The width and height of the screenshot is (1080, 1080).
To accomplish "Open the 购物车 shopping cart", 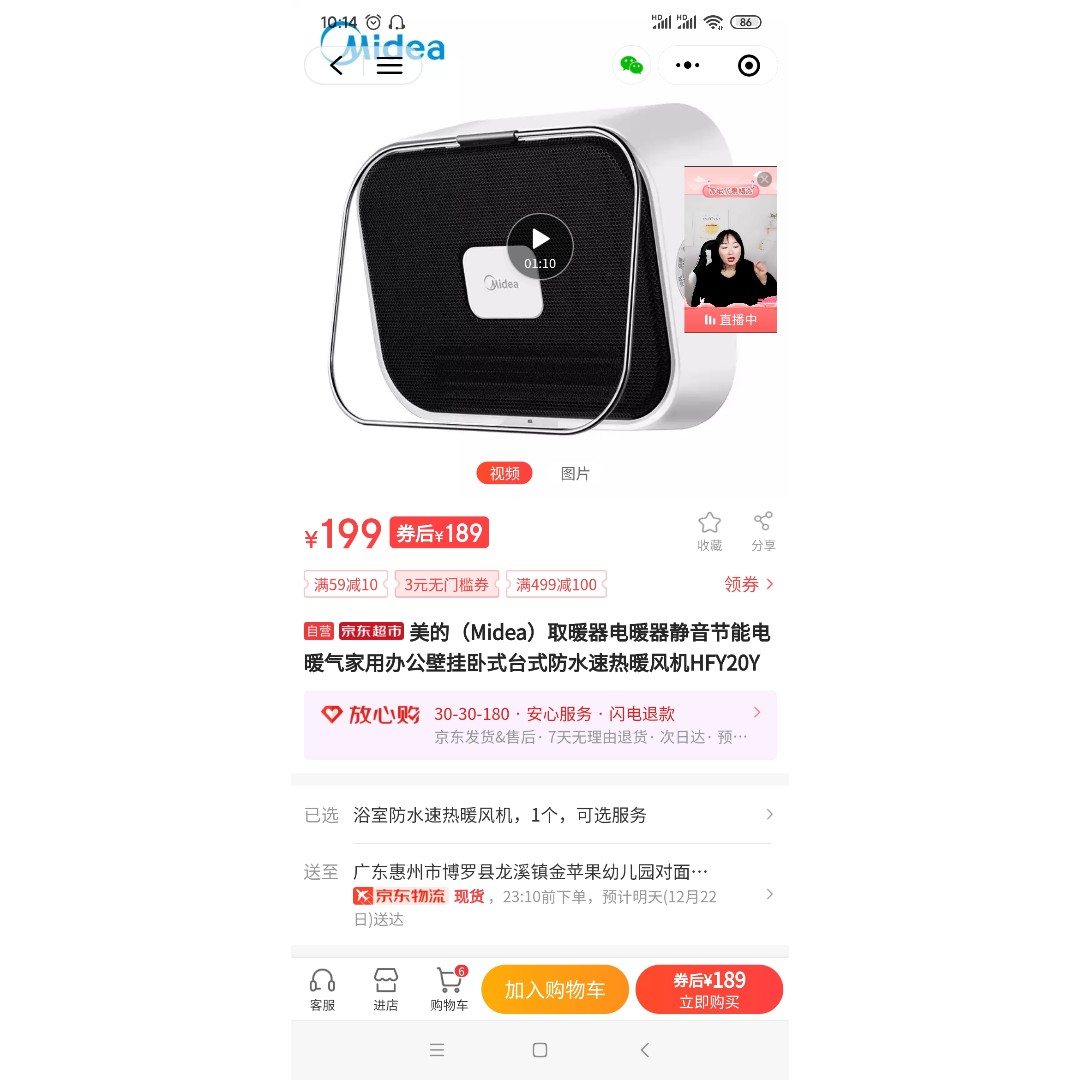I will (x=449, y=989).
